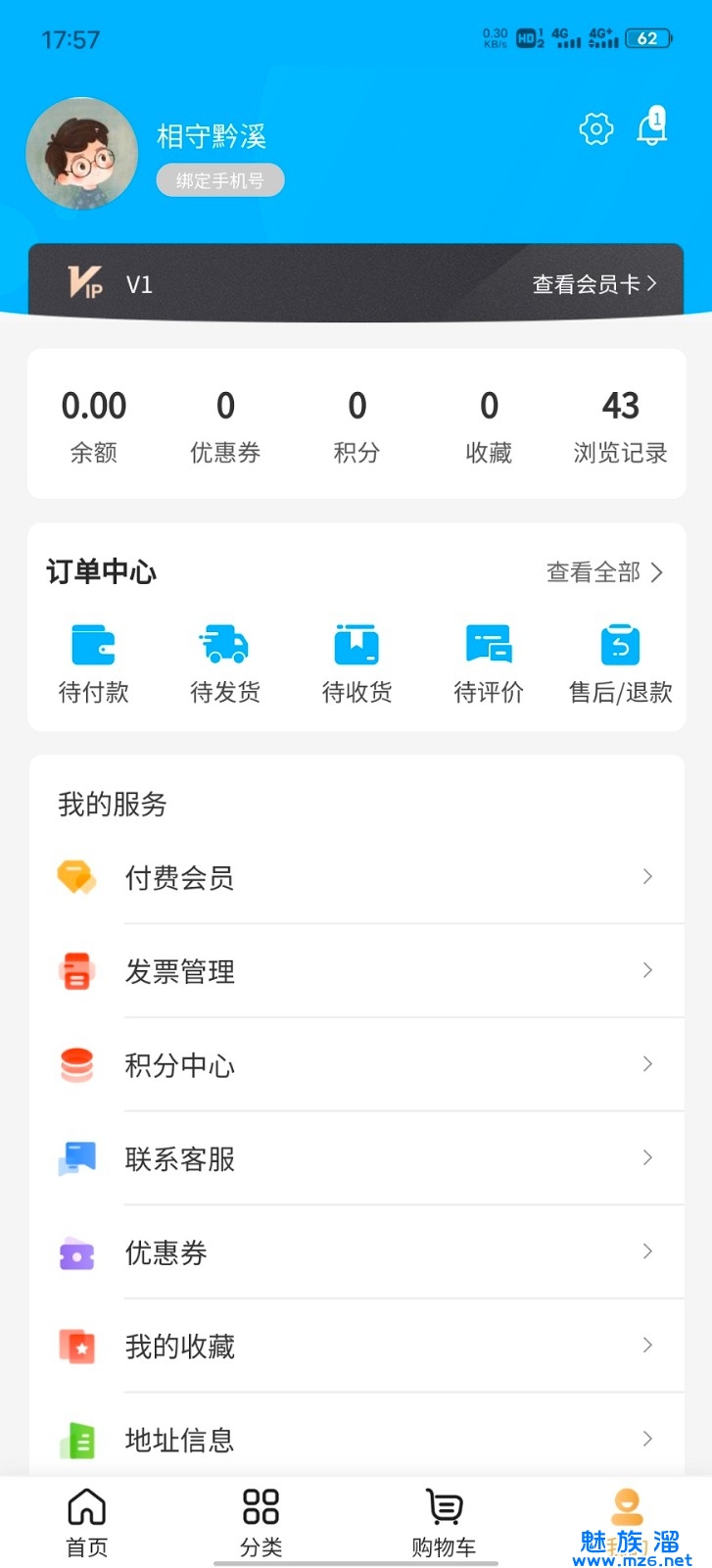The height and width of the screenshot is (1568, 712).
Task: Open 待发货 orders
Action: tap(225, 663)
